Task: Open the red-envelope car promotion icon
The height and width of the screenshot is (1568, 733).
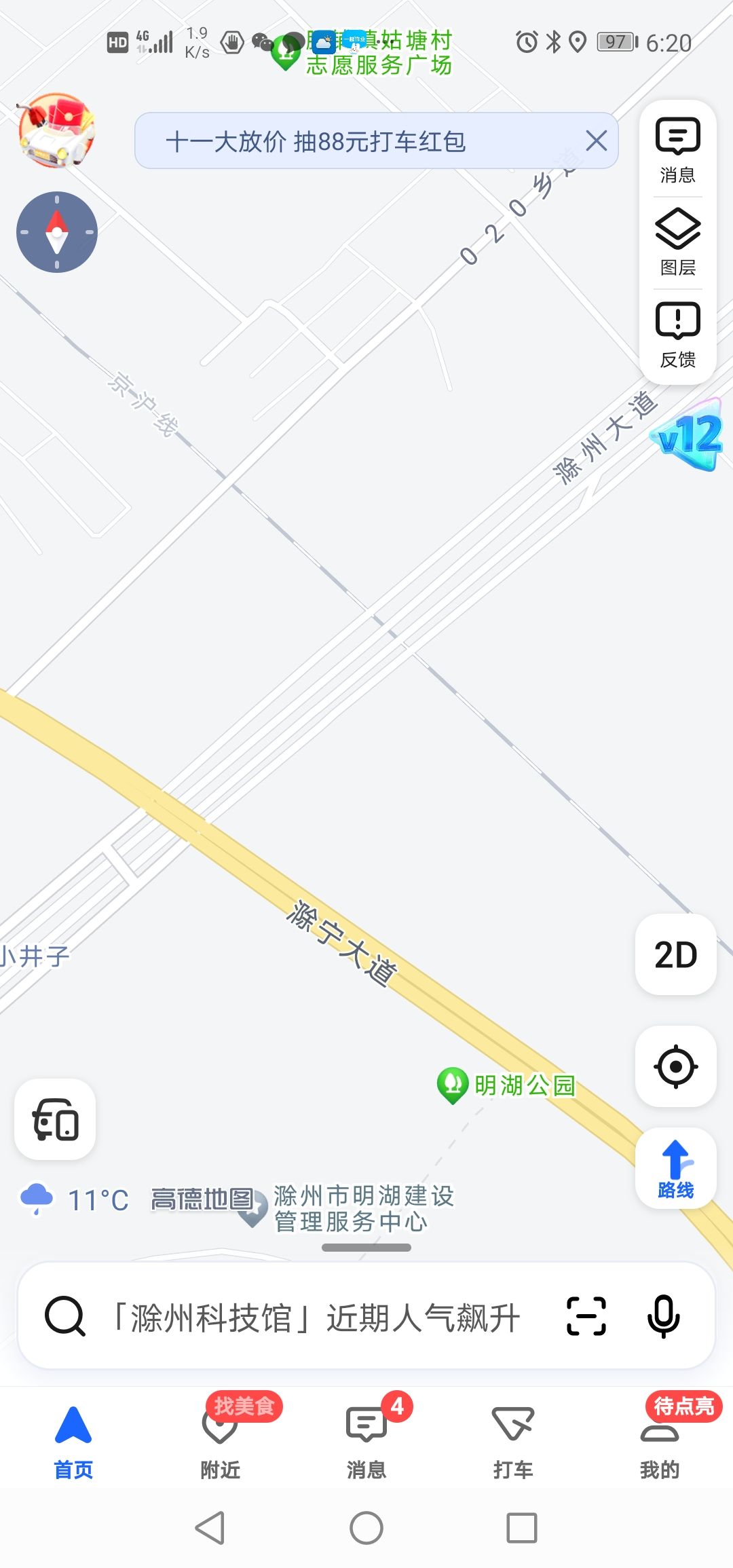Action: (x=56, y=130)
